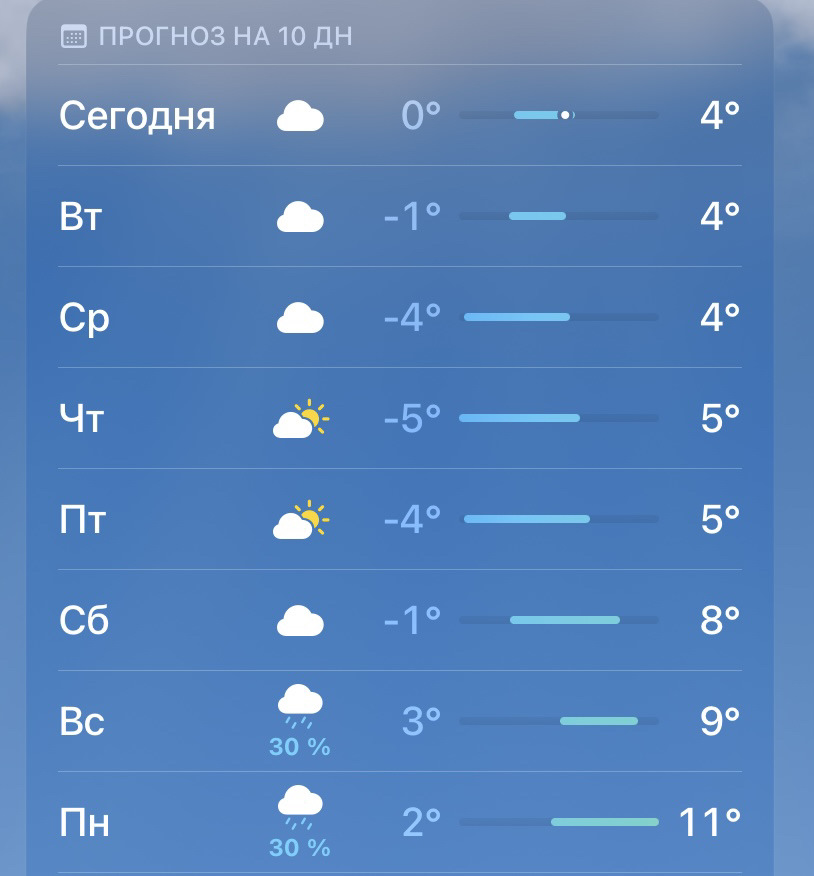Show the Сб forecast details
814x876 pixels.
[x=400, y=621]
